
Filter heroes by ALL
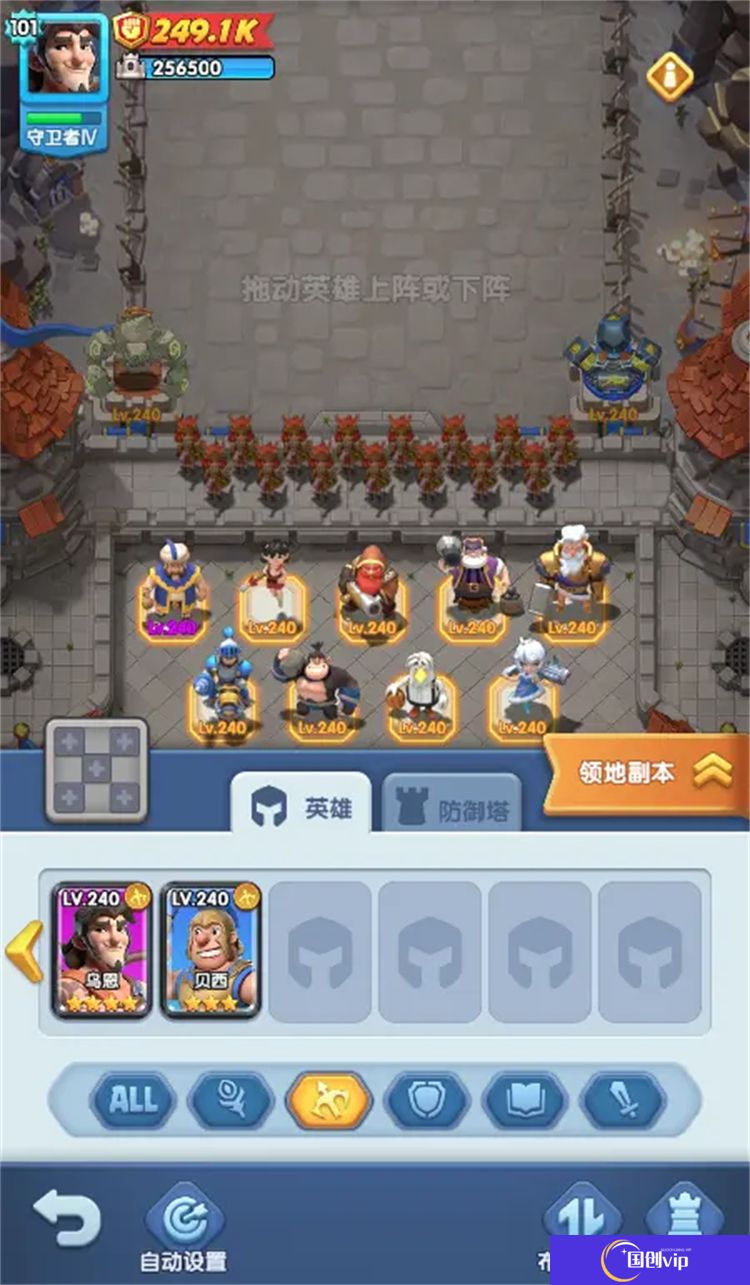tap(132, 1101)
